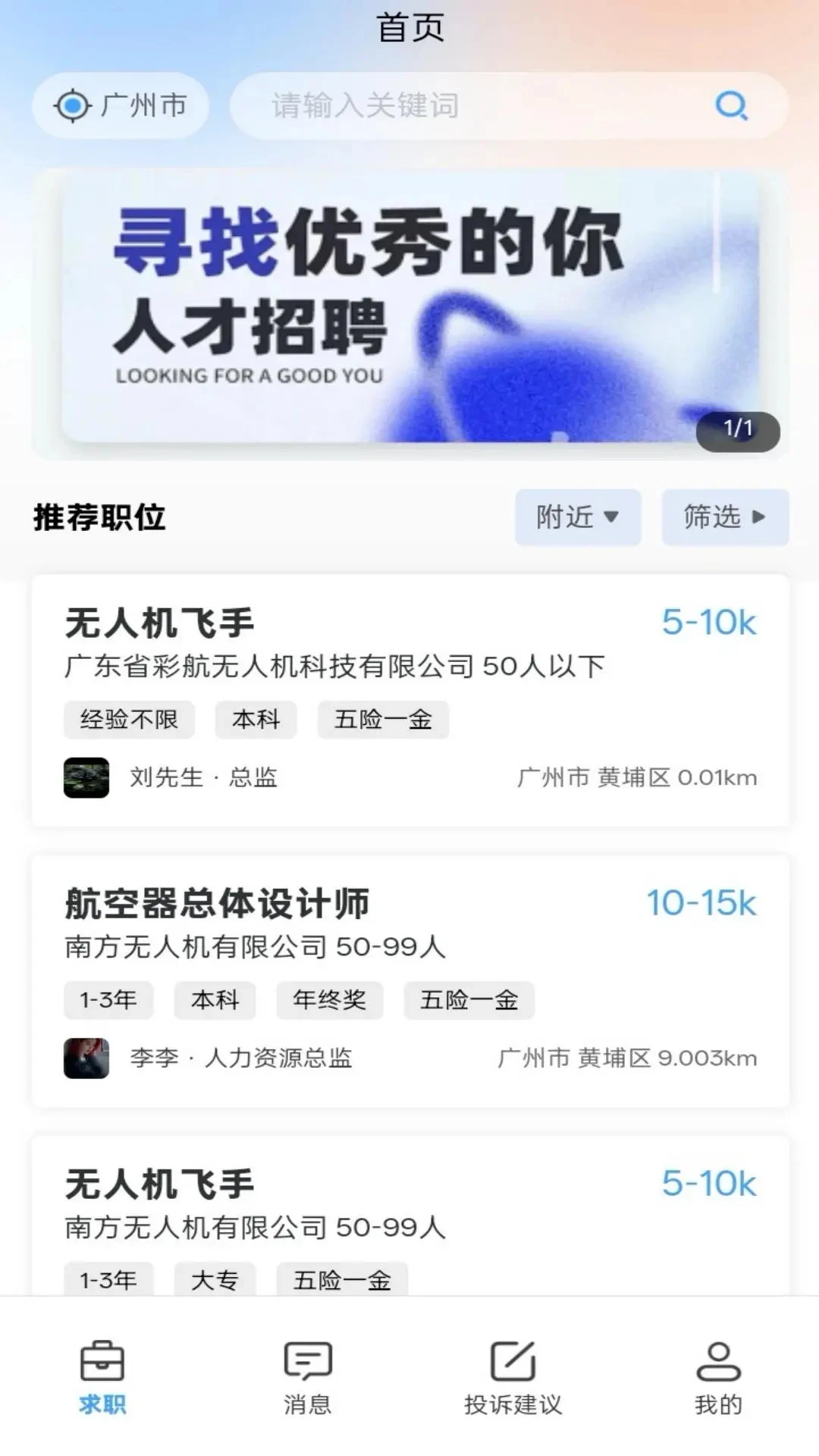Toggle the 经验不限 tag on 无人机飞手
The width and height of the screenshot is (819, 1456).
[x=130, y=720]
